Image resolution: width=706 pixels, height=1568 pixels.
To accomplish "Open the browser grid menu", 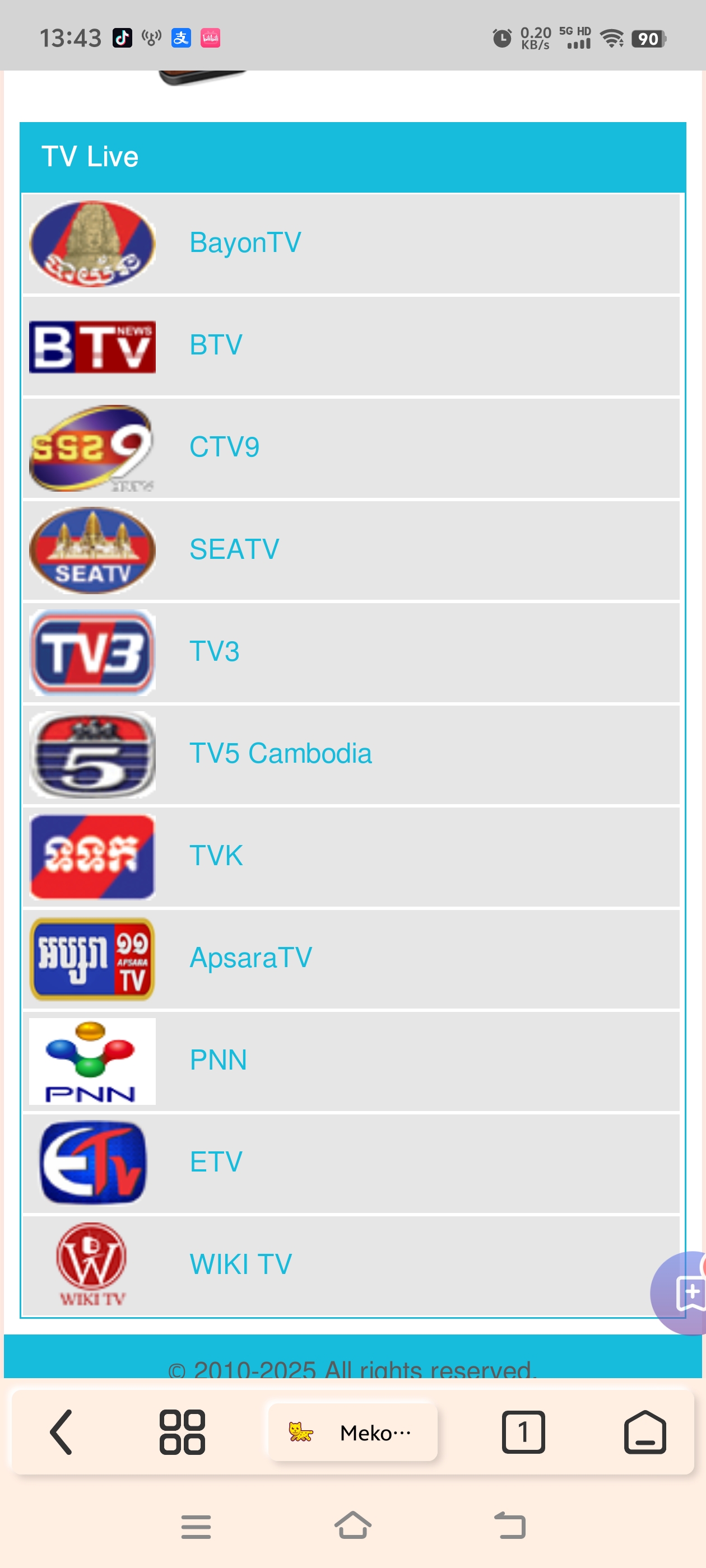I will pos(182,1432).
